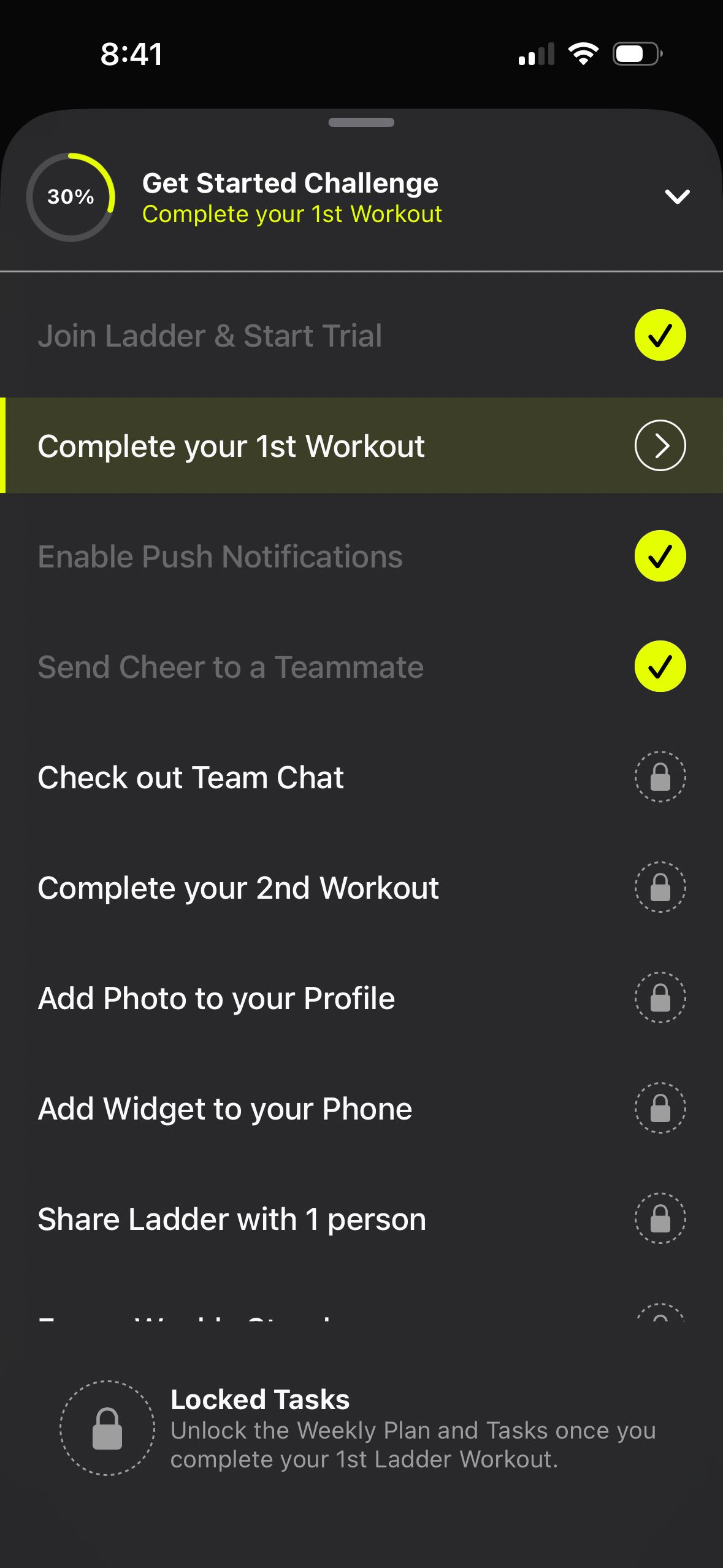Viewport: 723px width, 1568px height.
Task: Open the Get Started Challenge title
Action: (x=290, y=182)
